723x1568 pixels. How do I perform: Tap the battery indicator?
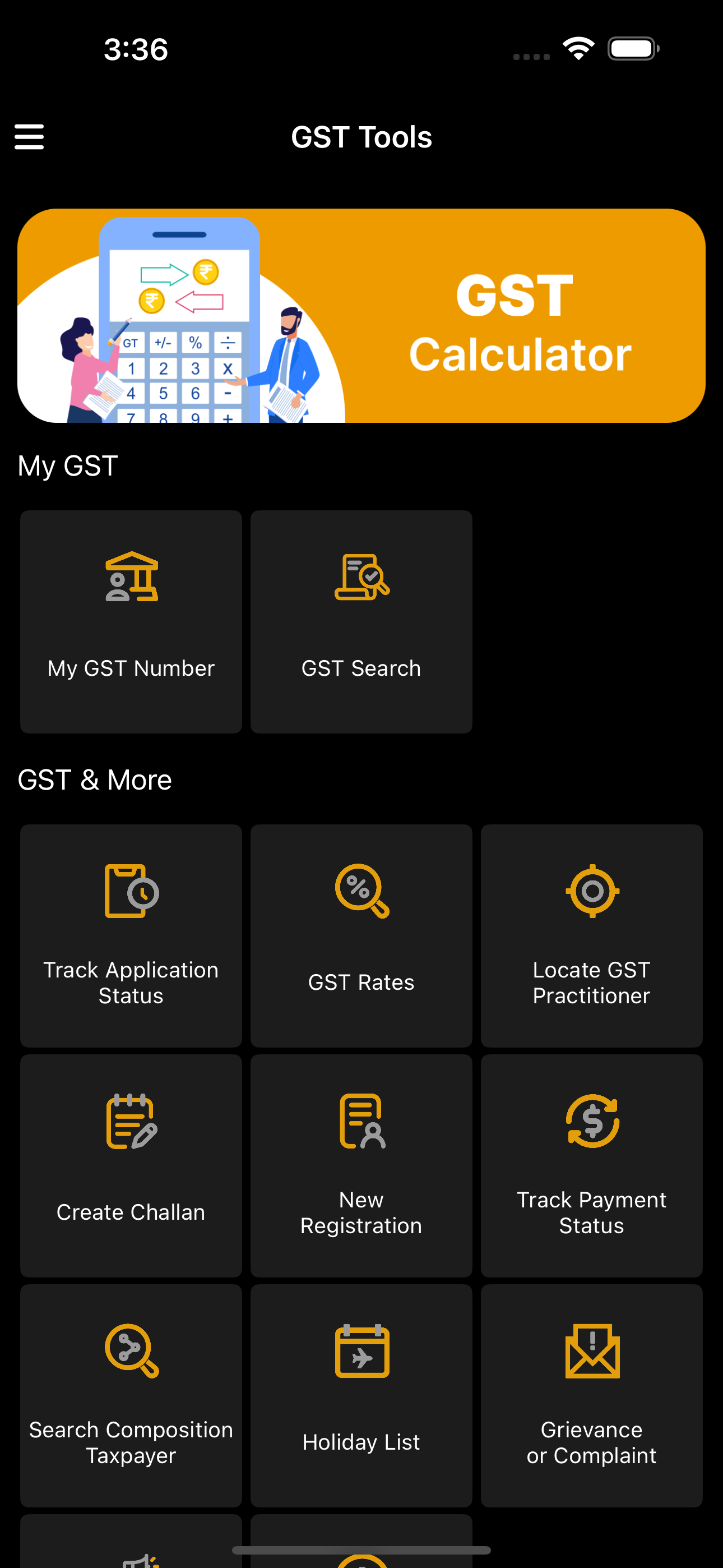[633, 47]
